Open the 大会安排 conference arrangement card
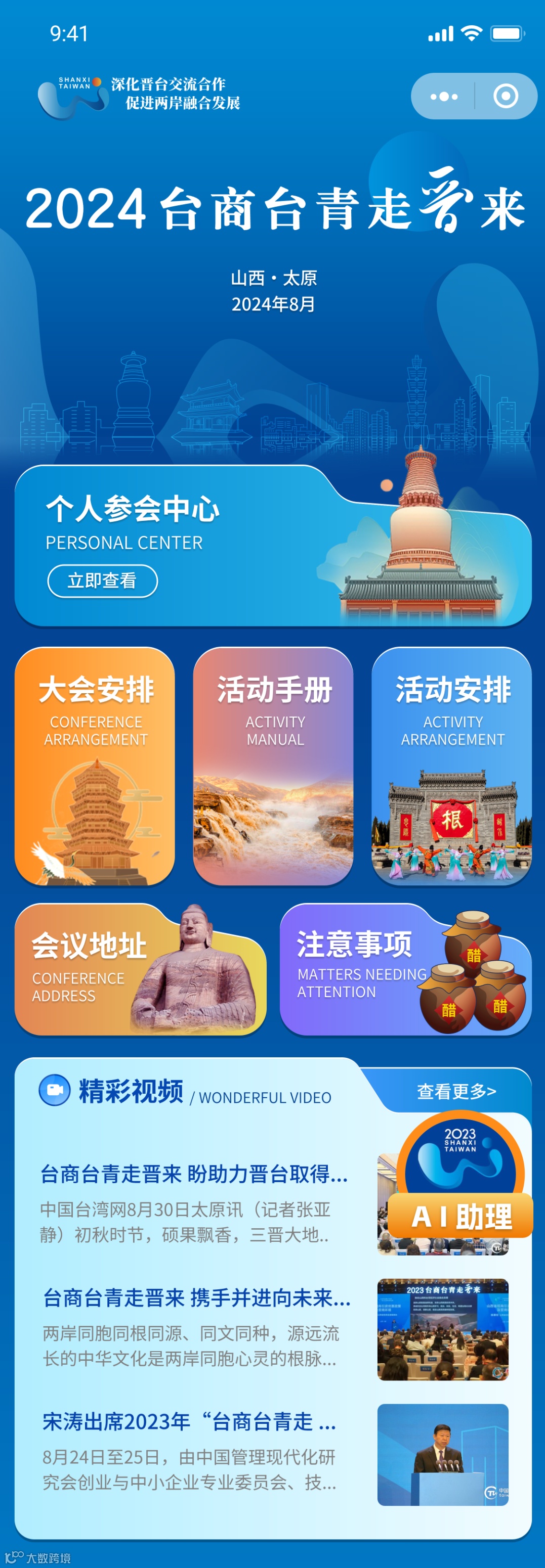Screen dimensions: 545x1568 click(x=95, y=766)
